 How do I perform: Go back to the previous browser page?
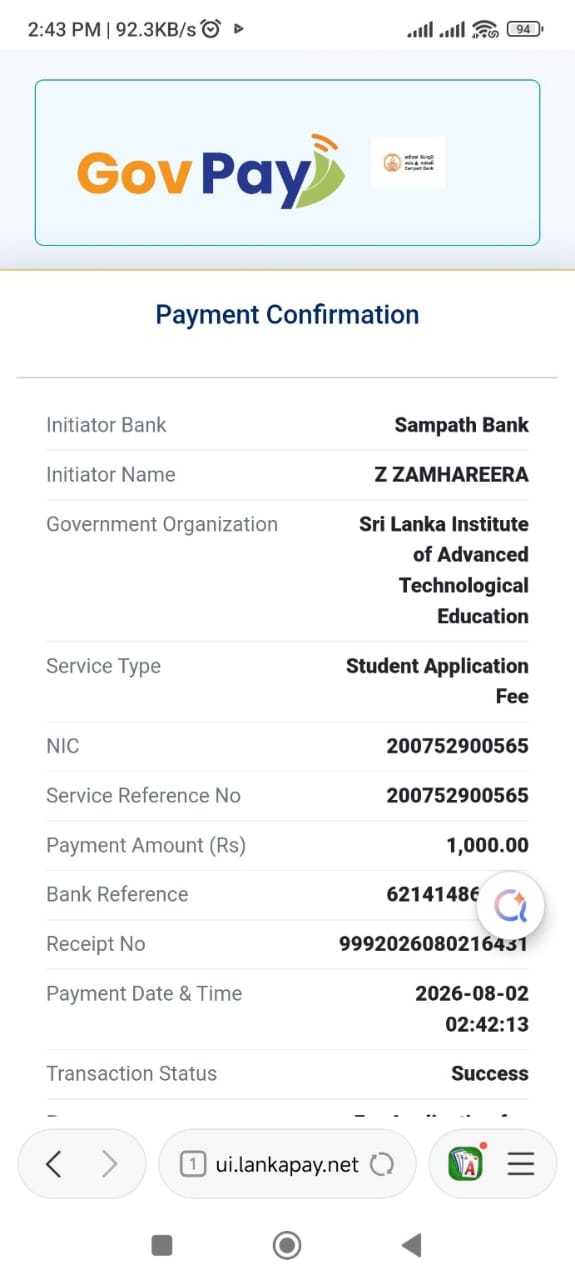[54, 1163]
